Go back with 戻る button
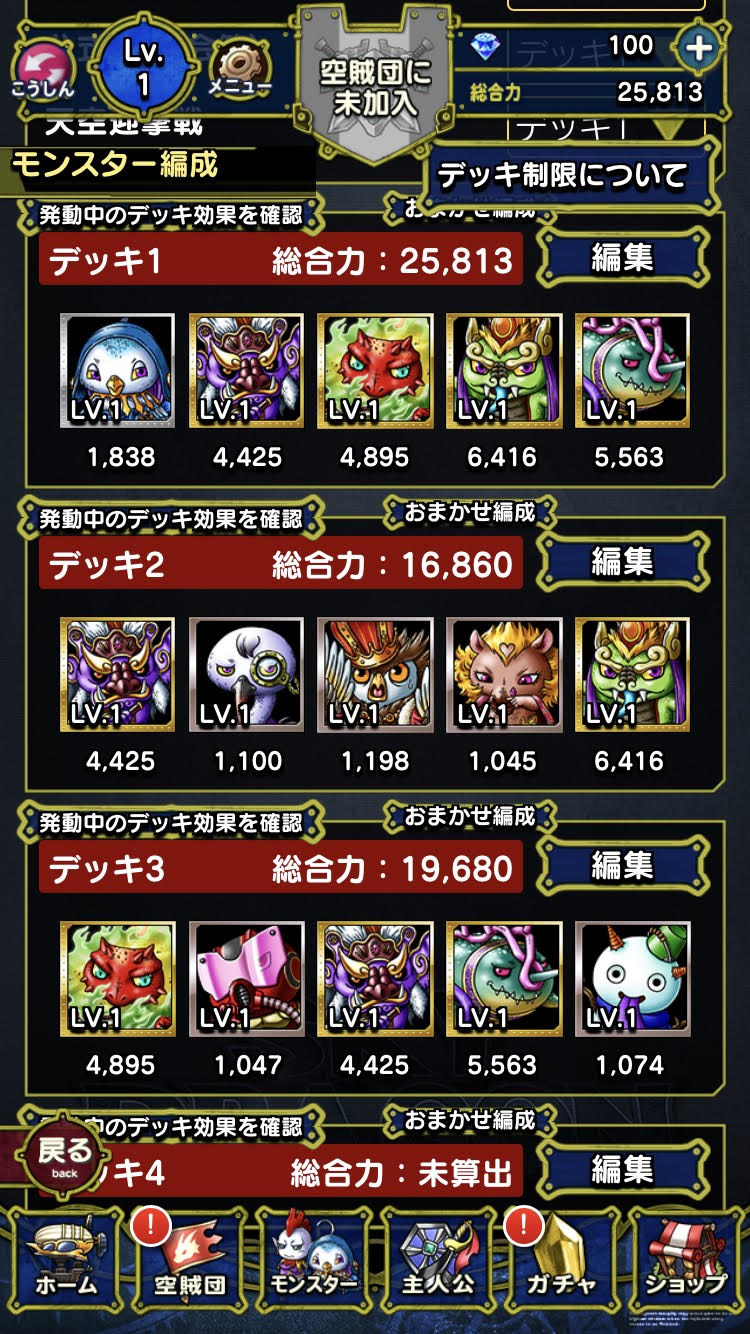Viewport: 750px width, 1334px height. click(62, 1156)
